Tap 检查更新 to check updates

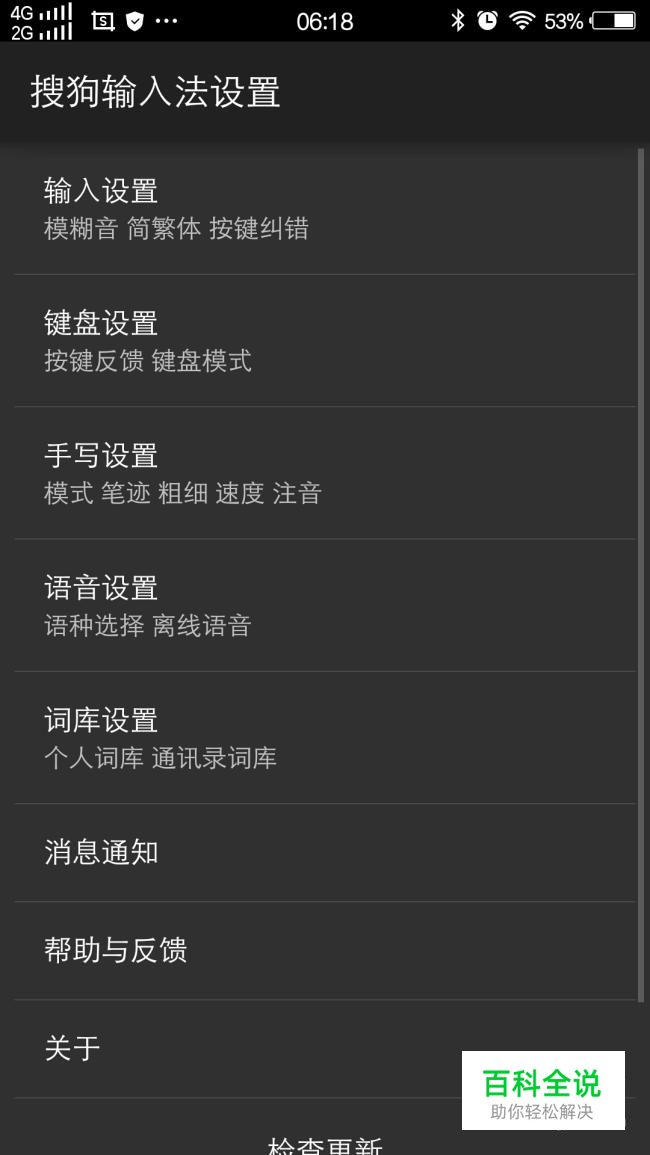324,1142
